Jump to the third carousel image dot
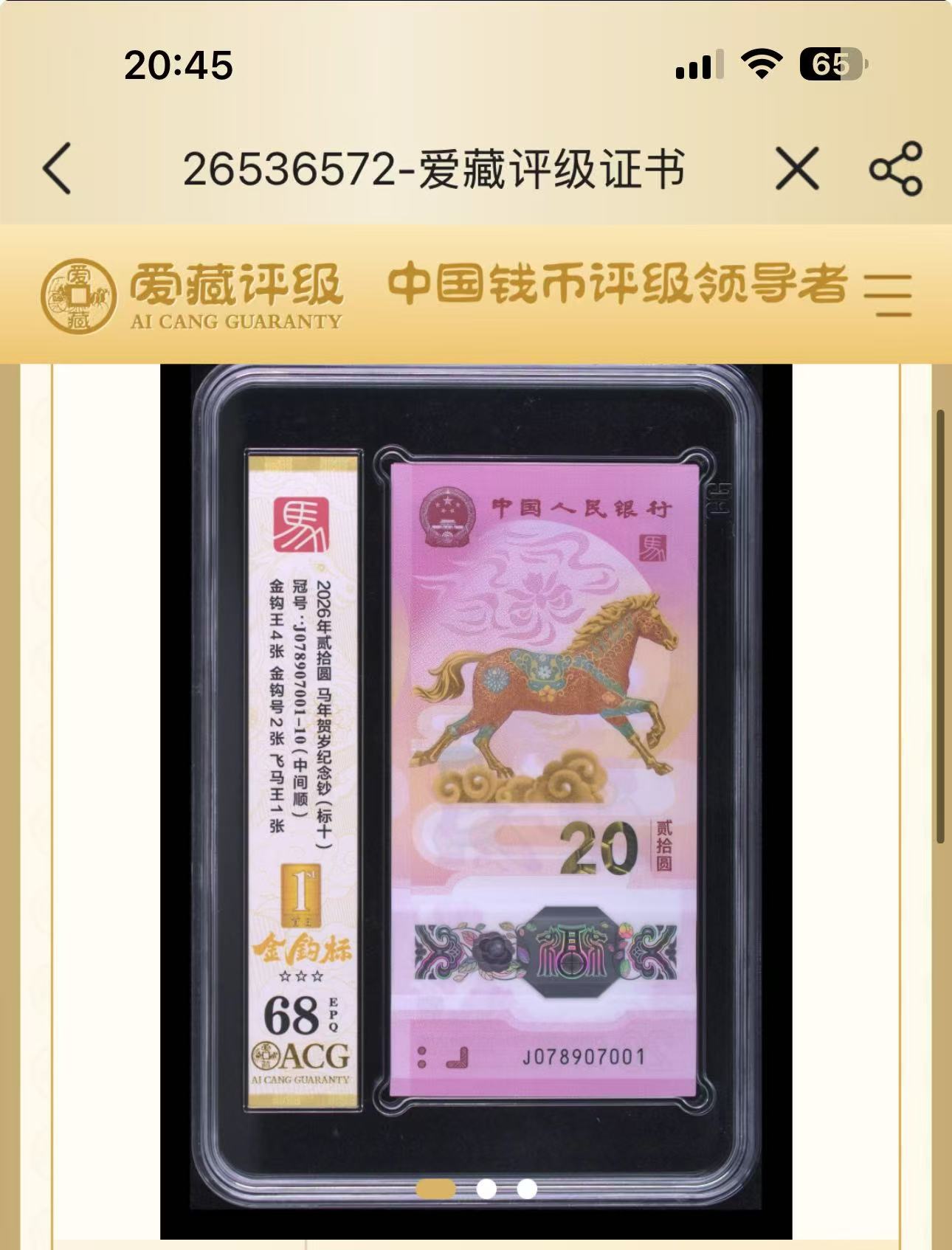Image resolution: width=952 pixels, height=1250 pixels. 527,1189
